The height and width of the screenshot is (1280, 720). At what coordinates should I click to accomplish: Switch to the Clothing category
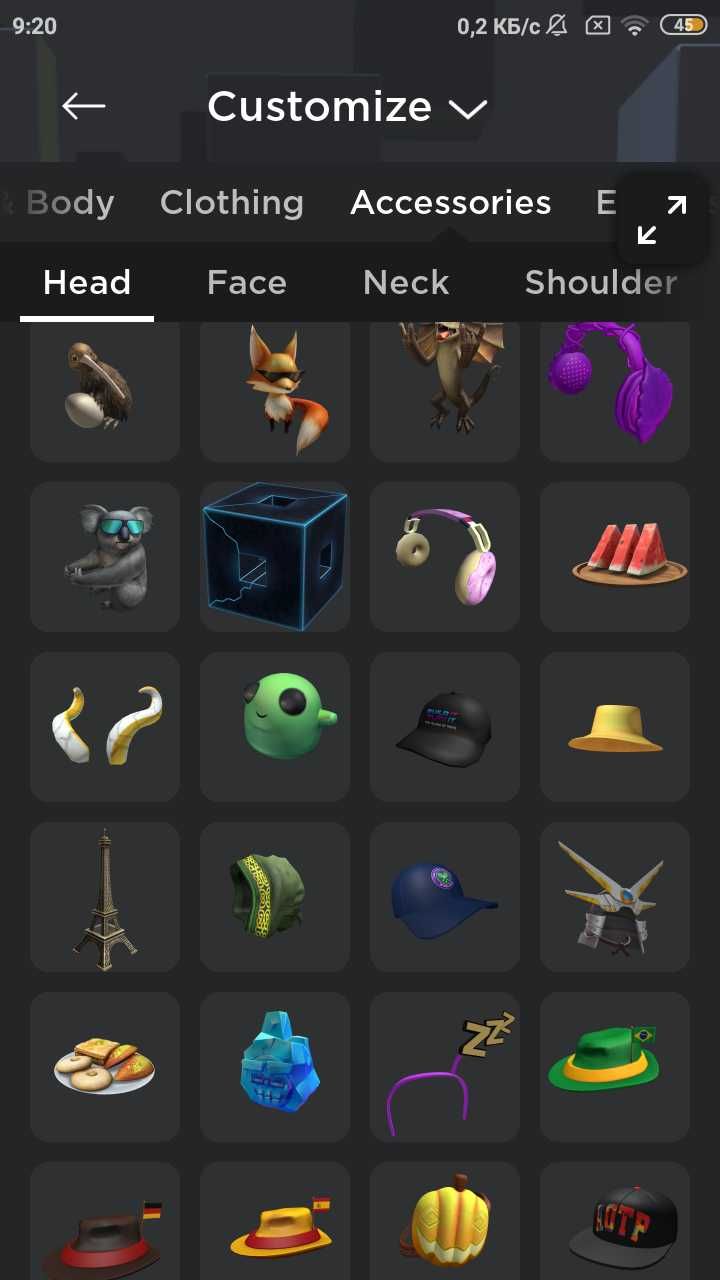point(231,203)
